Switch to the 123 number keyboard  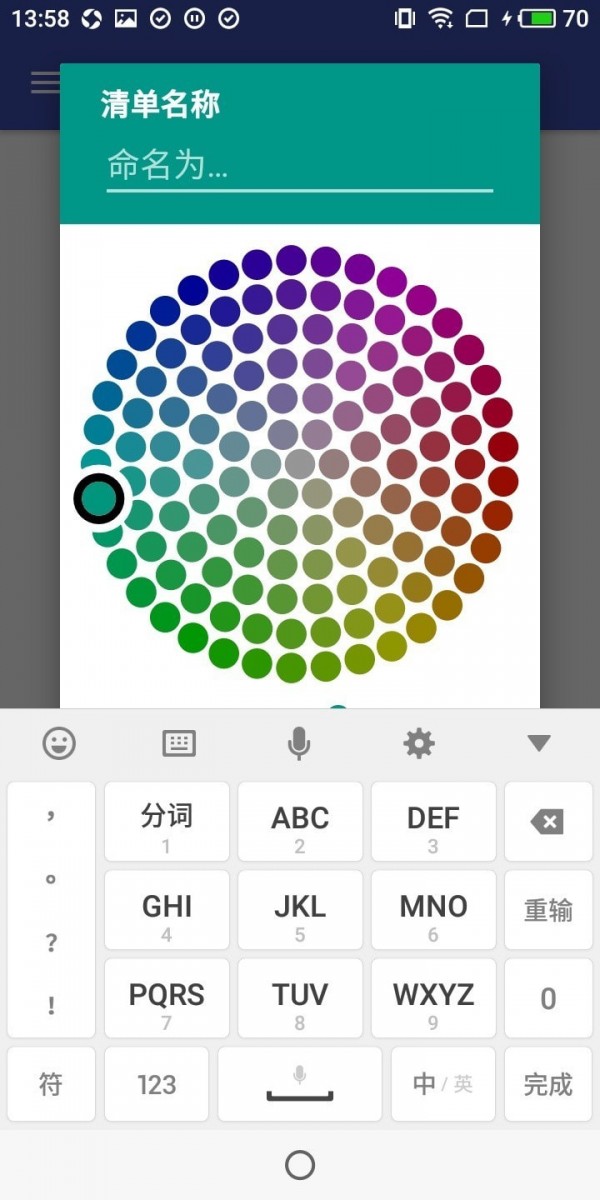[x=157, y=1084]
